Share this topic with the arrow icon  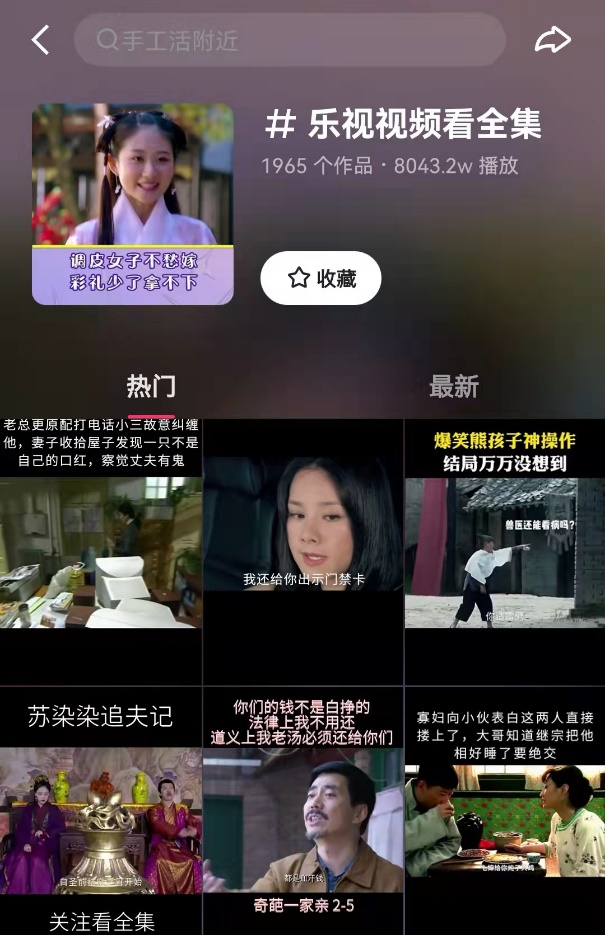(552, 40)
